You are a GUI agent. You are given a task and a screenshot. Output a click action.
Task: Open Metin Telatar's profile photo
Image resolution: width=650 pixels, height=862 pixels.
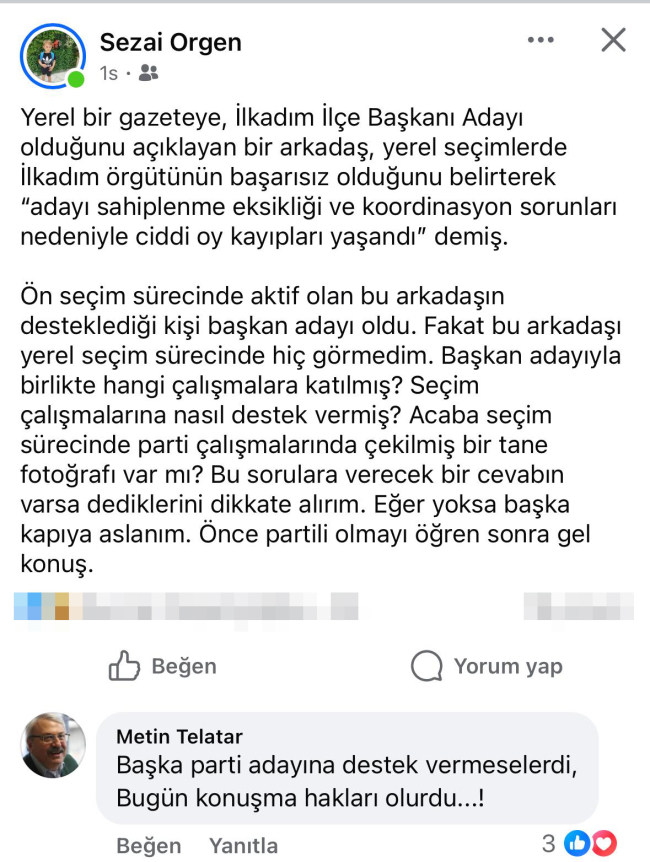(x=53, y=745)
